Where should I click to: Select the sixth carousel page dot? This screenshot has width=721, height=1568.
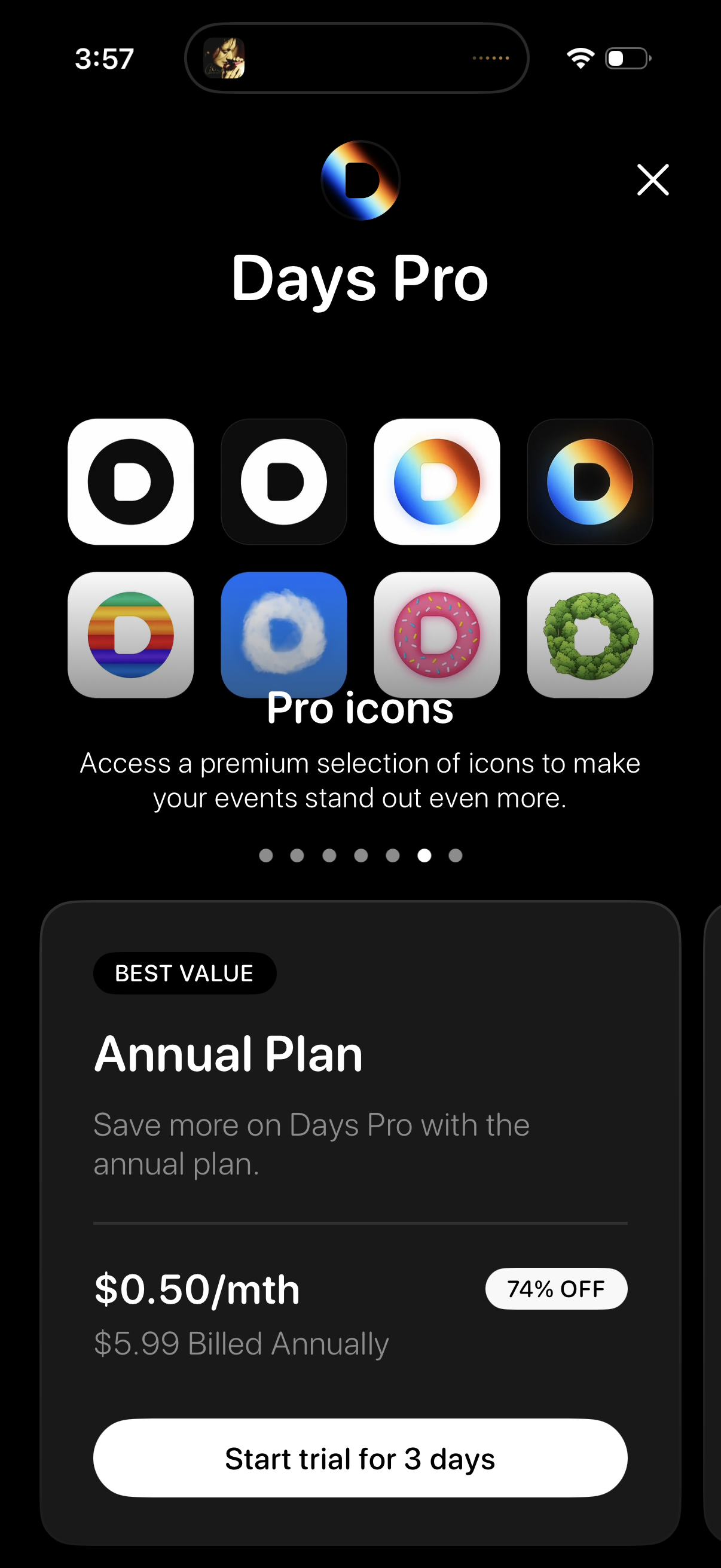pos(424,855)
